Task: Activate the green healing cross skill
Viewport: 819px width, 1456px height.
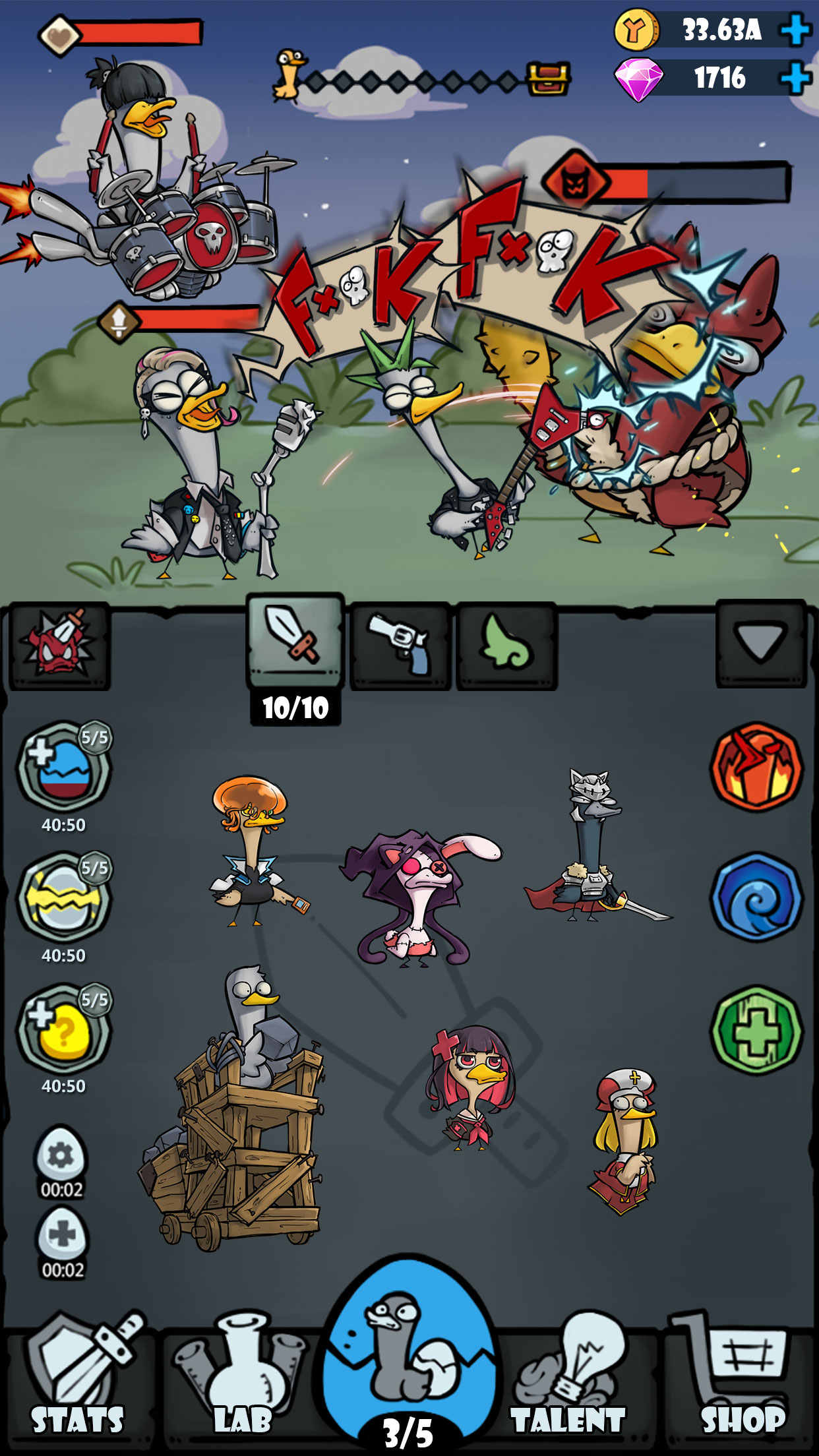Action: (756, 1030)
